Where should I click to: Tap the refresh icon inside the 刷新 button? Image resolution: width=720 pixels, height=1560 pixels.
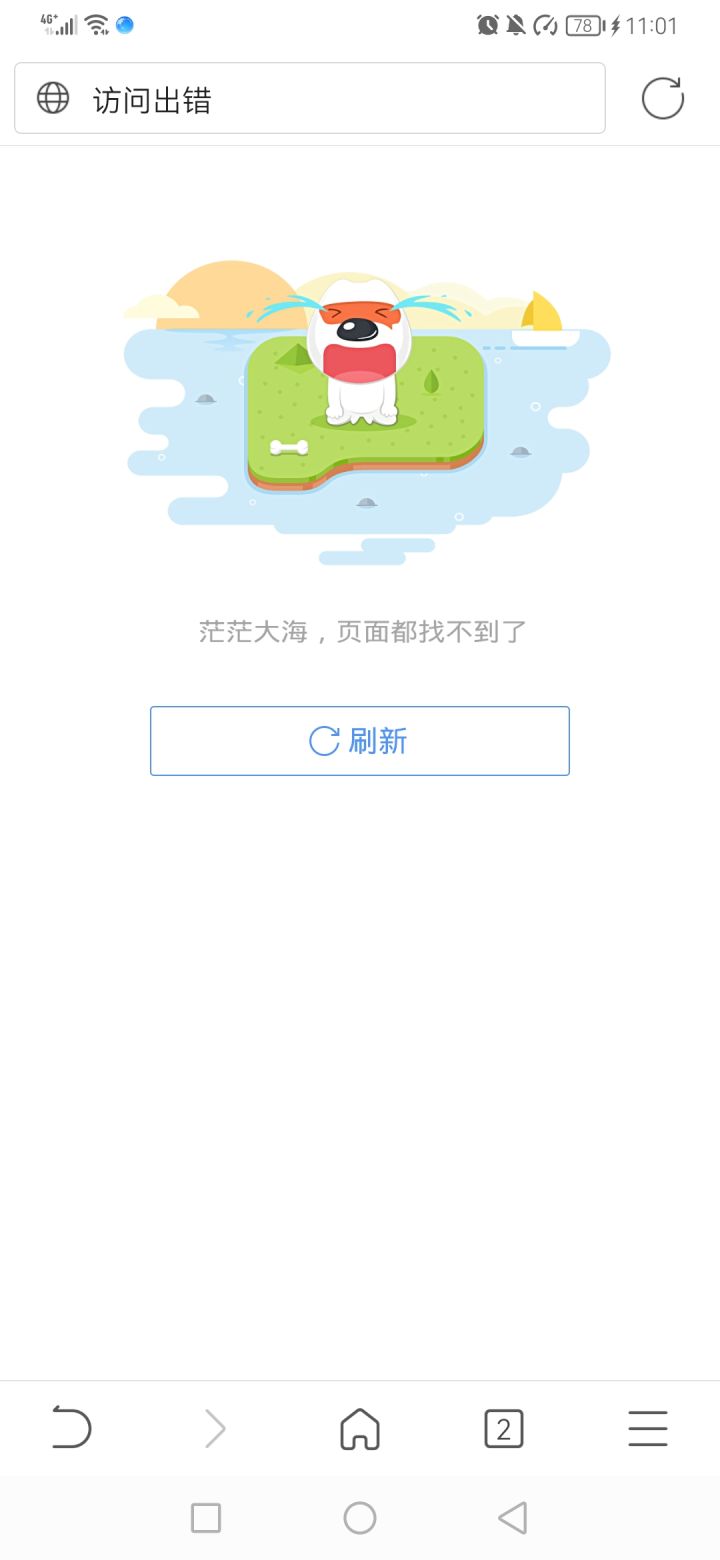[322, 740]
